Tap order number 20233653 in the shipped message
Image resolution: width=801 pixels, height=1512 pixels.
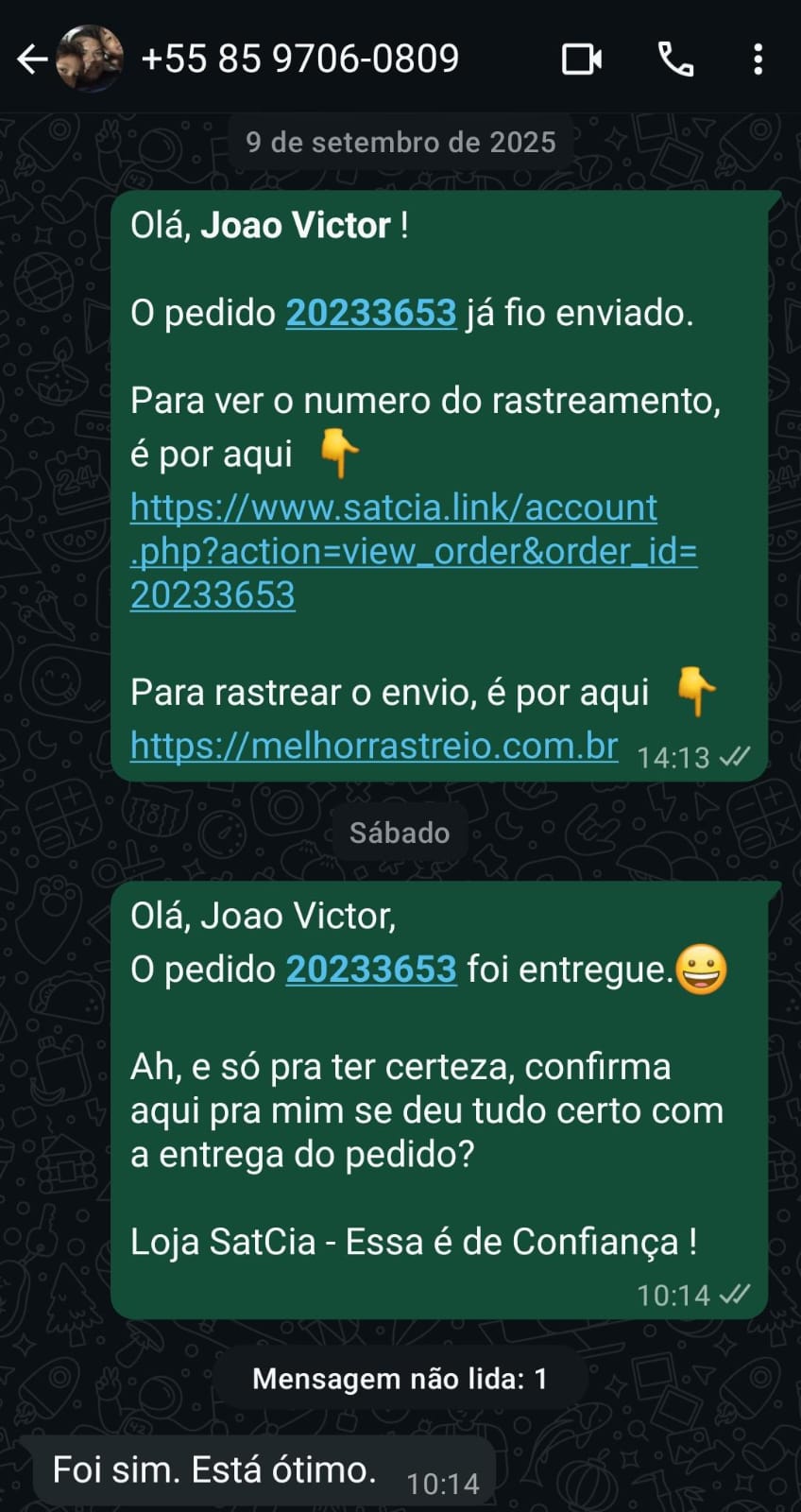point(371,314)
